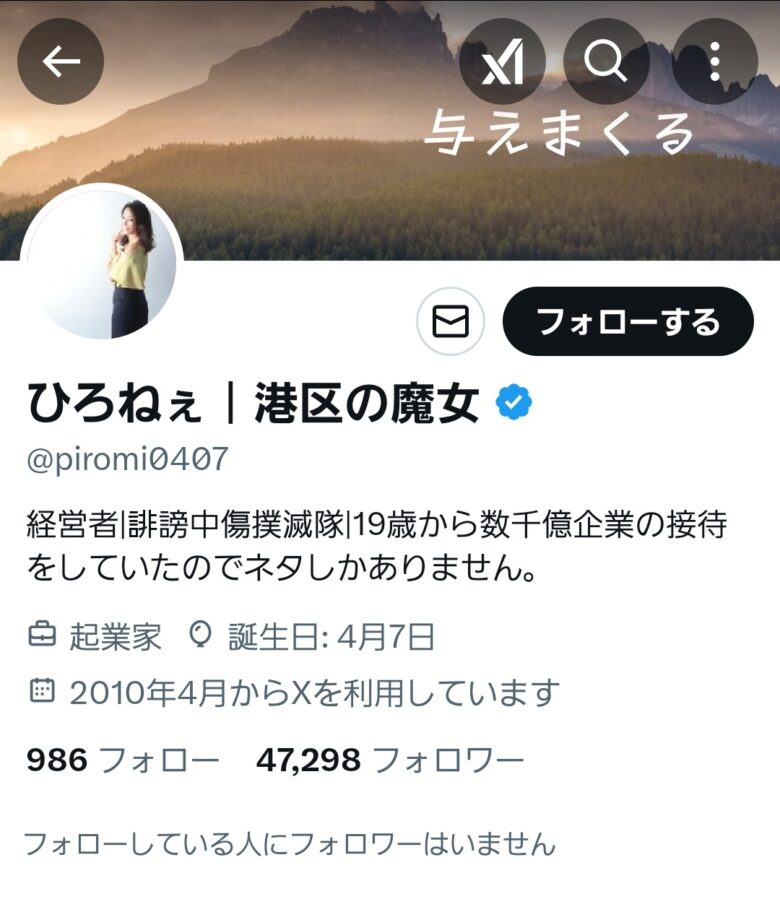
Task: Go back using the arrow icon
Action: pos(61,62)
